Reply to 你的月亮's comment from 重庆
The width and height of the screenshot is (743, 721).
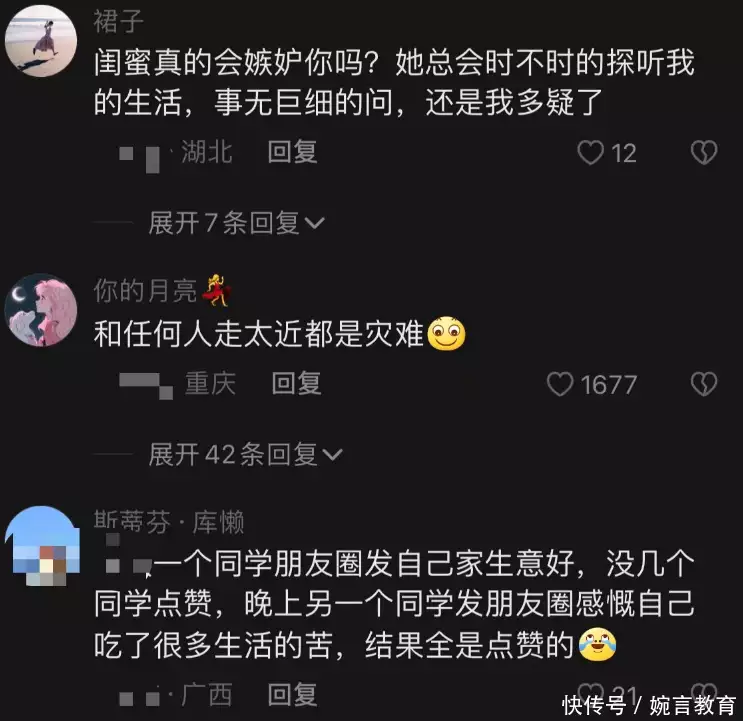(x=296, y=383)
